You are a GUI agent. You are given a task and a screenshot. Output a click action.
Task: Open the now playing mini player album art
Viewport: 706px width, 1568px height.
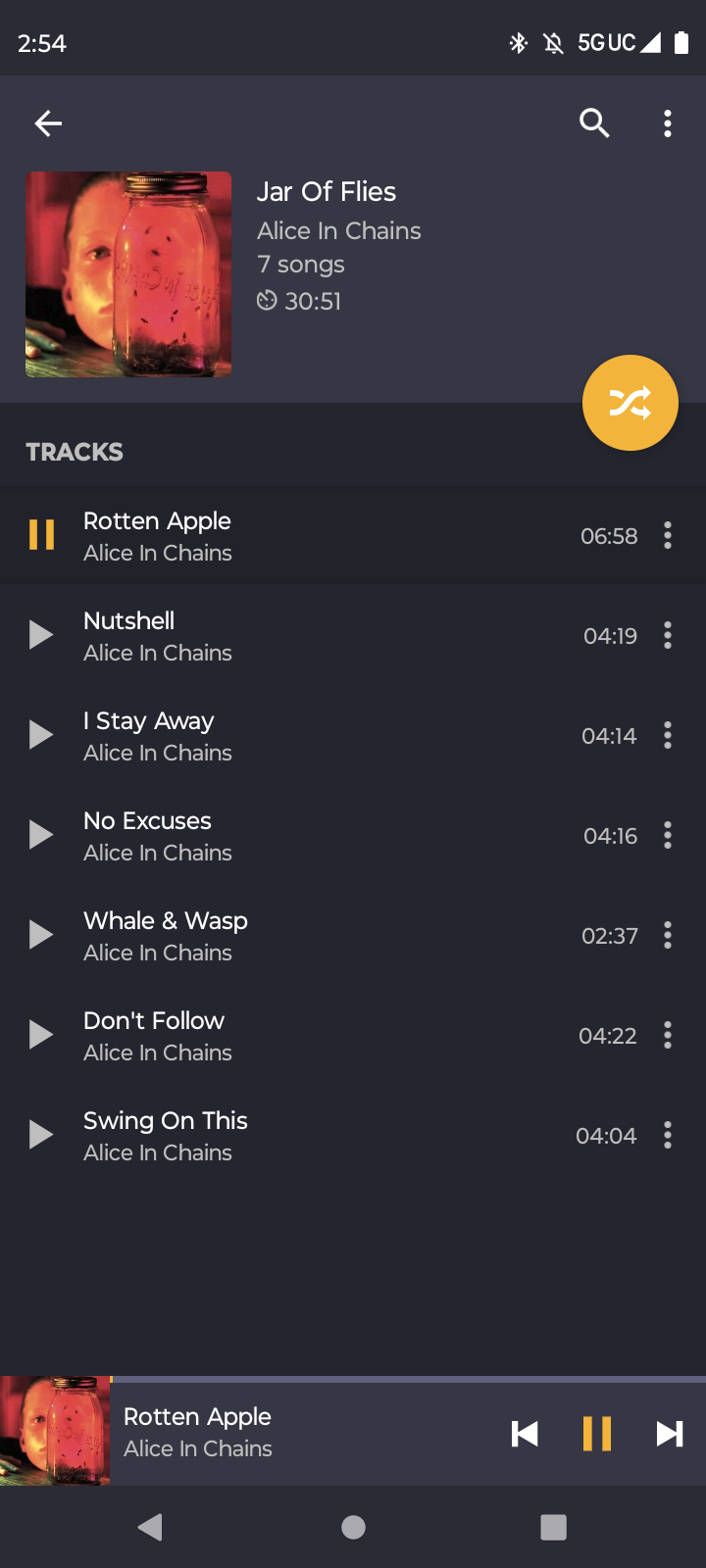point(55,1431)
